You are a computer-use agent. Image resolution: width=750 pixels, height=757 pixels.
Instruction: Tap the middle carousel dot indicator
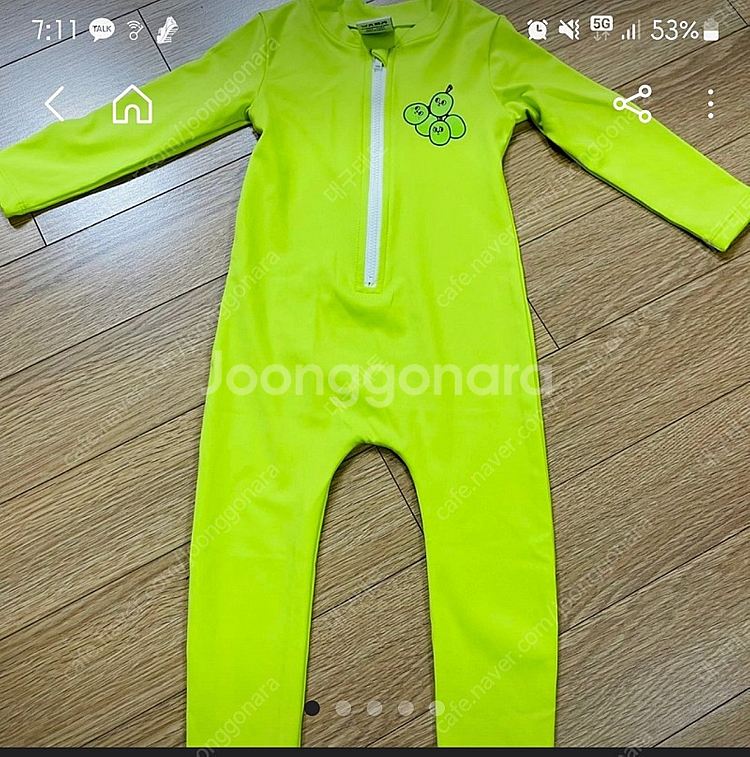coord(375,708)
